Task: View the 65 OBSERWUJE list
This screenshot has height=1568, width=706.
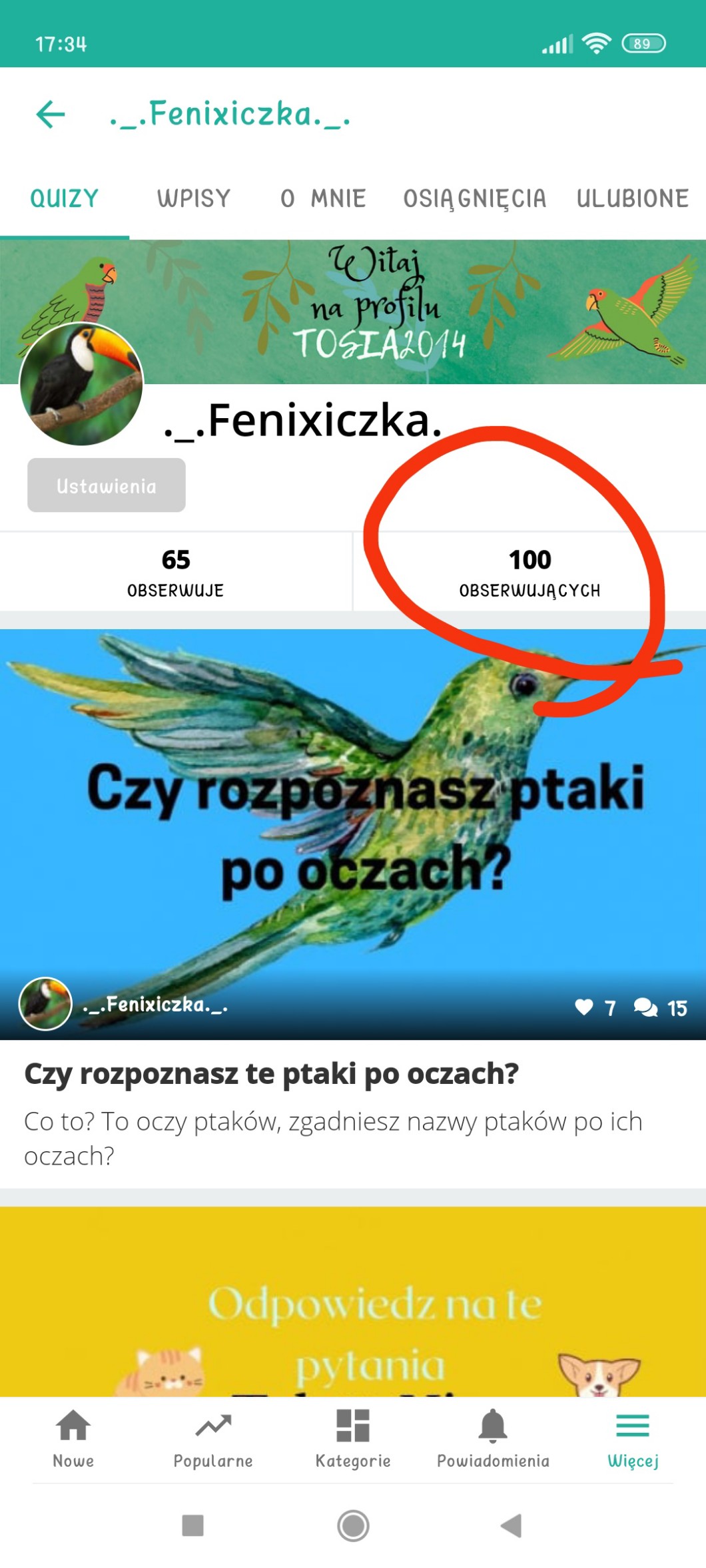Action: click(x=176, y=572)
